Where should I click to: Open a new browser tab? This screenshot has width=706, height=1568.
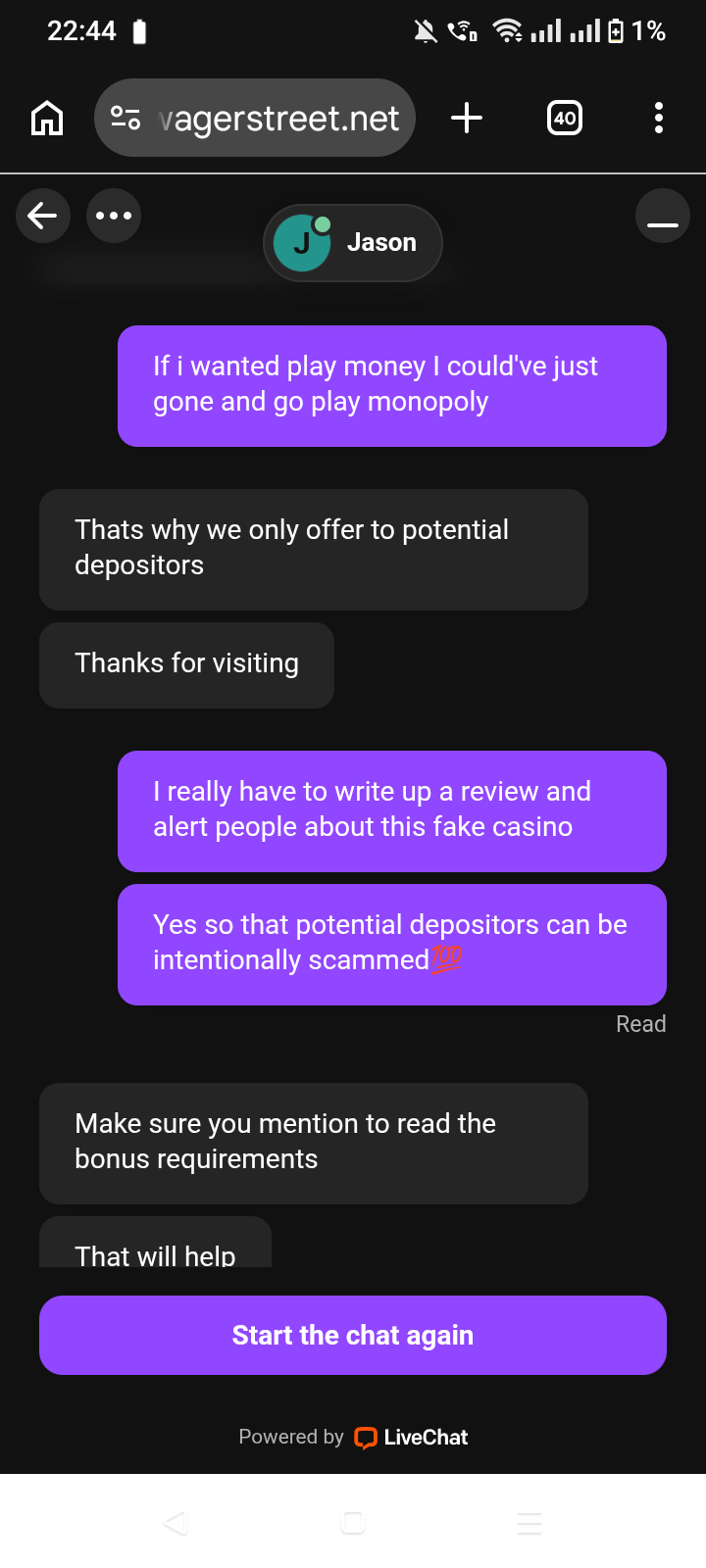(467, 119)
